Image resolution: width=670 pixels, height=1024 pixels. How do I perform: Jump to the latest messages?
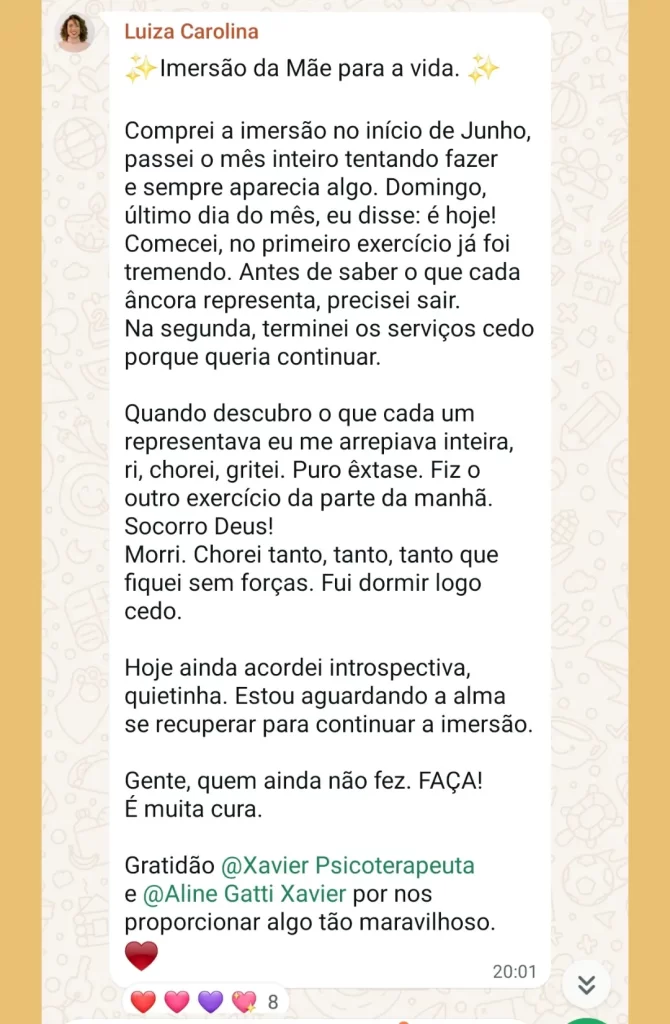(x=587, y=986)
